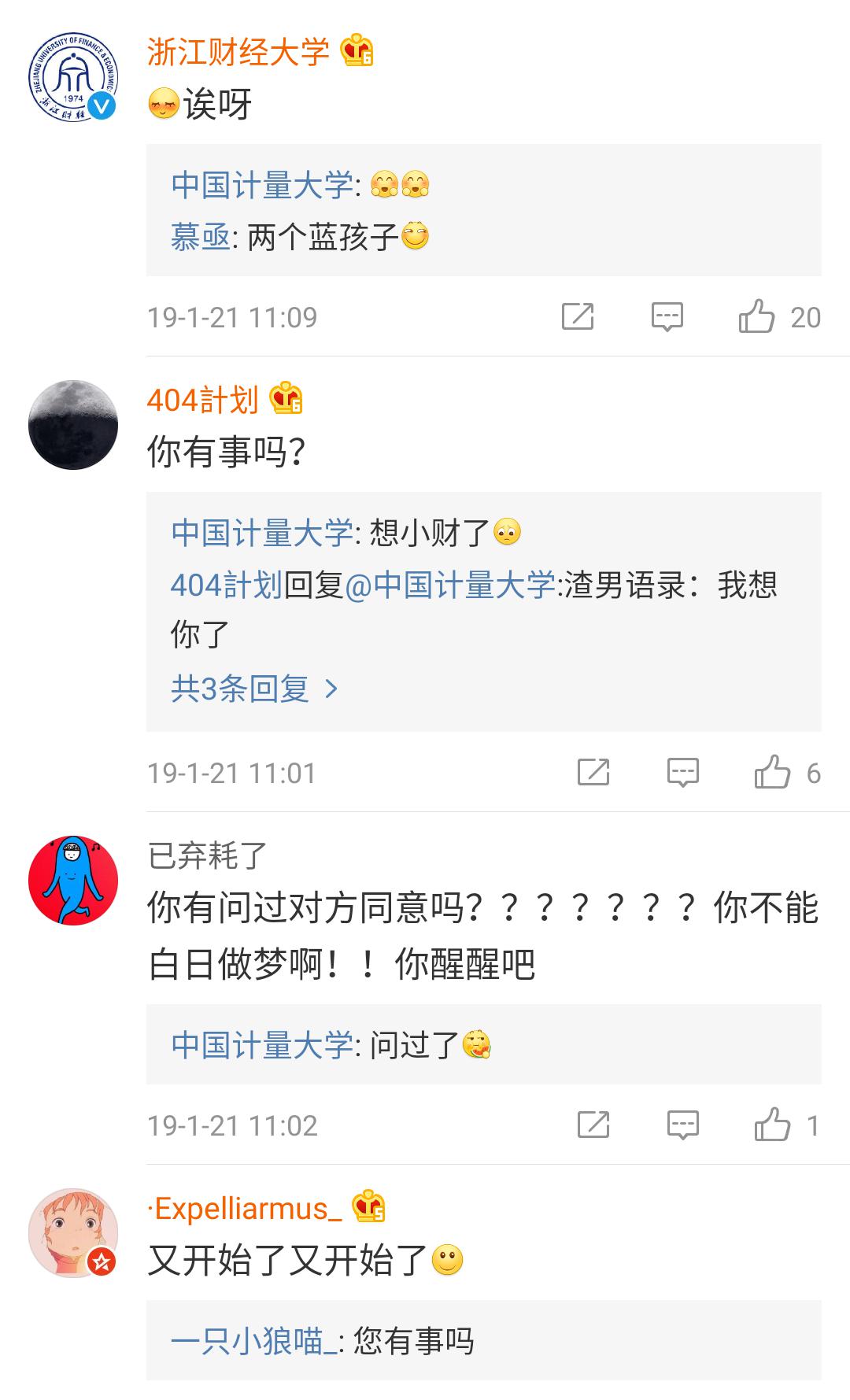
Task: Expand 共3条回复 replies
Action: coord(254,689)
